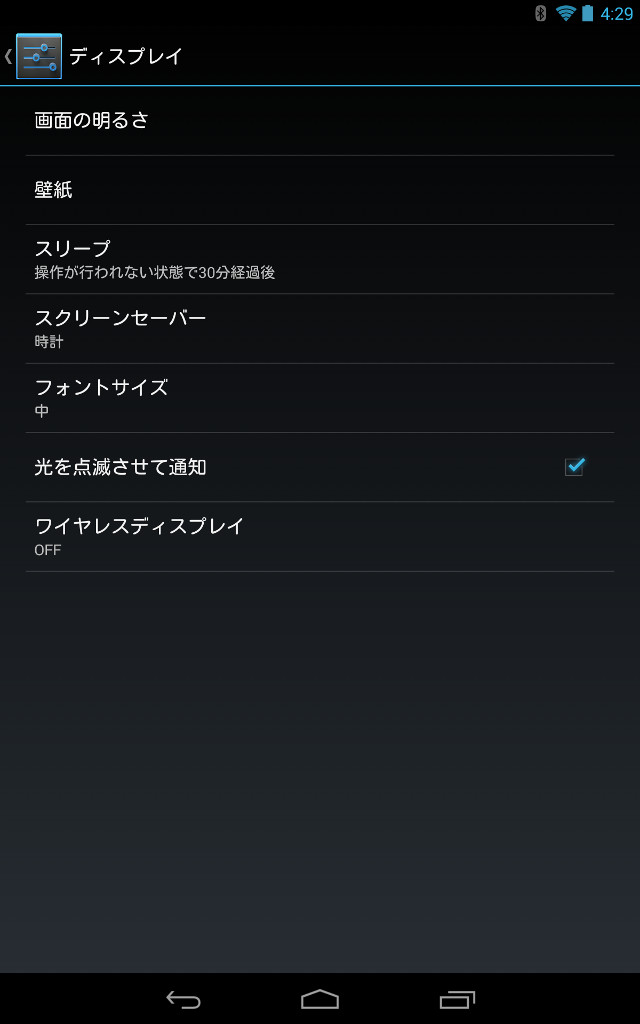The height and width of the screenshot is (1024, 640).
Task: Open スリープ sleep timeout setting
Action: 320,259
